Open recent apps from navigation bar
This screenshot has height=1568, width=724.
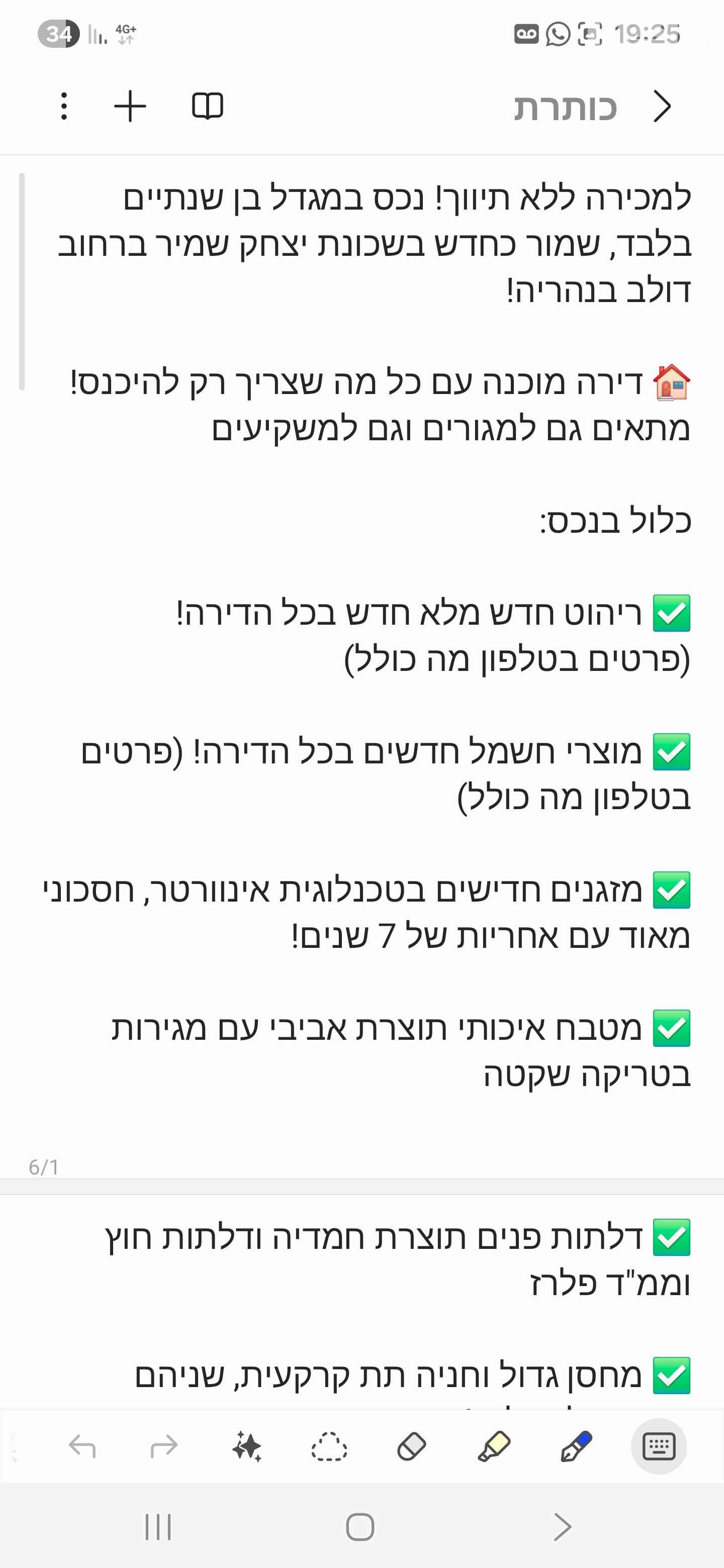point(158,1527)
